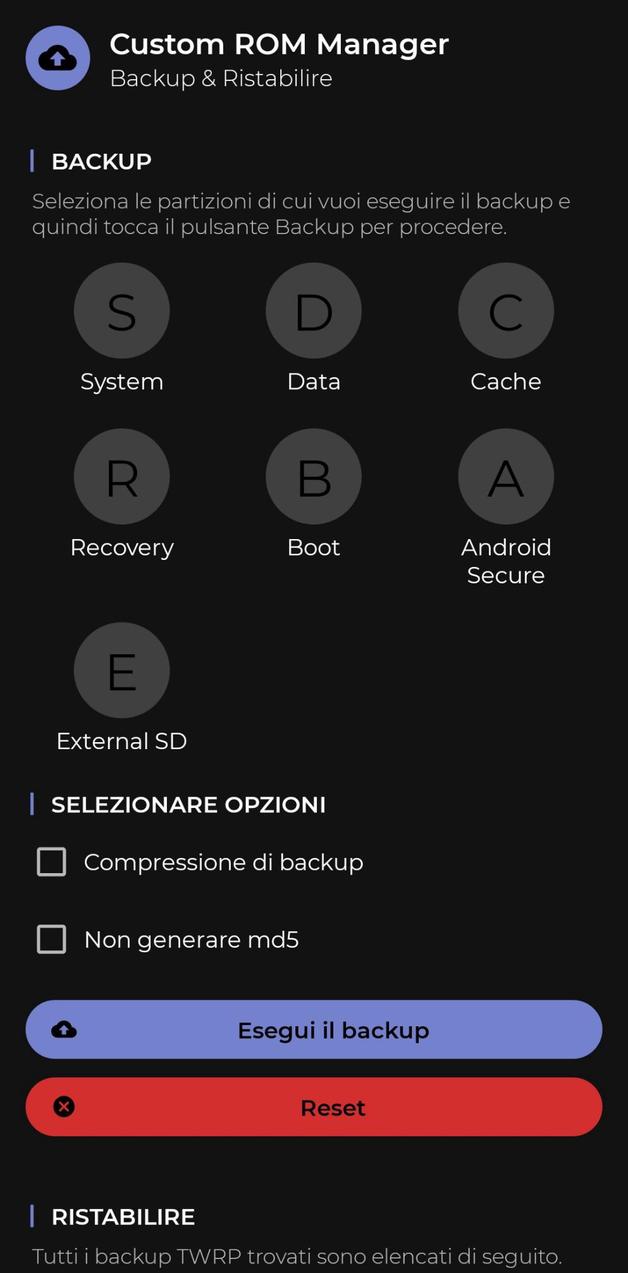
Task: Select the Recovery partition
Action: [x=121, y=477]
